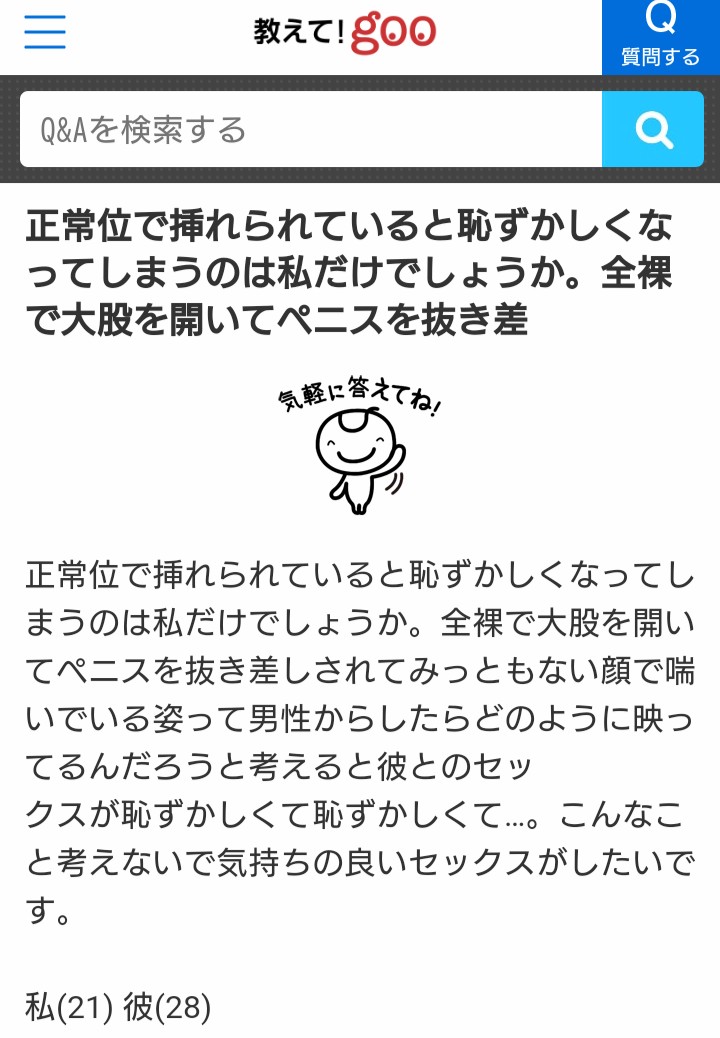Tap the 質問する button
This screenshot has width=720, height=1038.
[660, 36]
